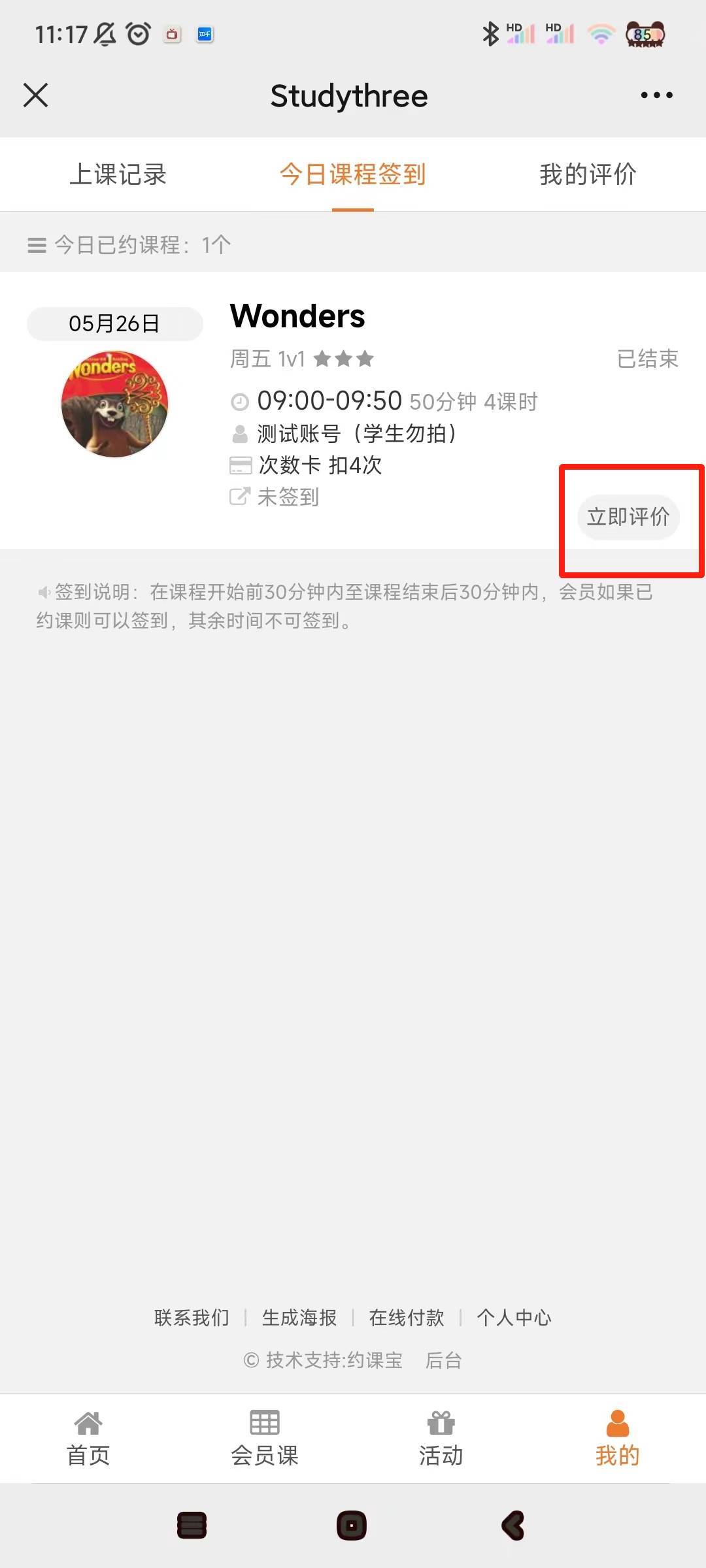Close the Studythree mini program
The height and width of the screenshot is (1568, 706).
[x=36, y=95]
